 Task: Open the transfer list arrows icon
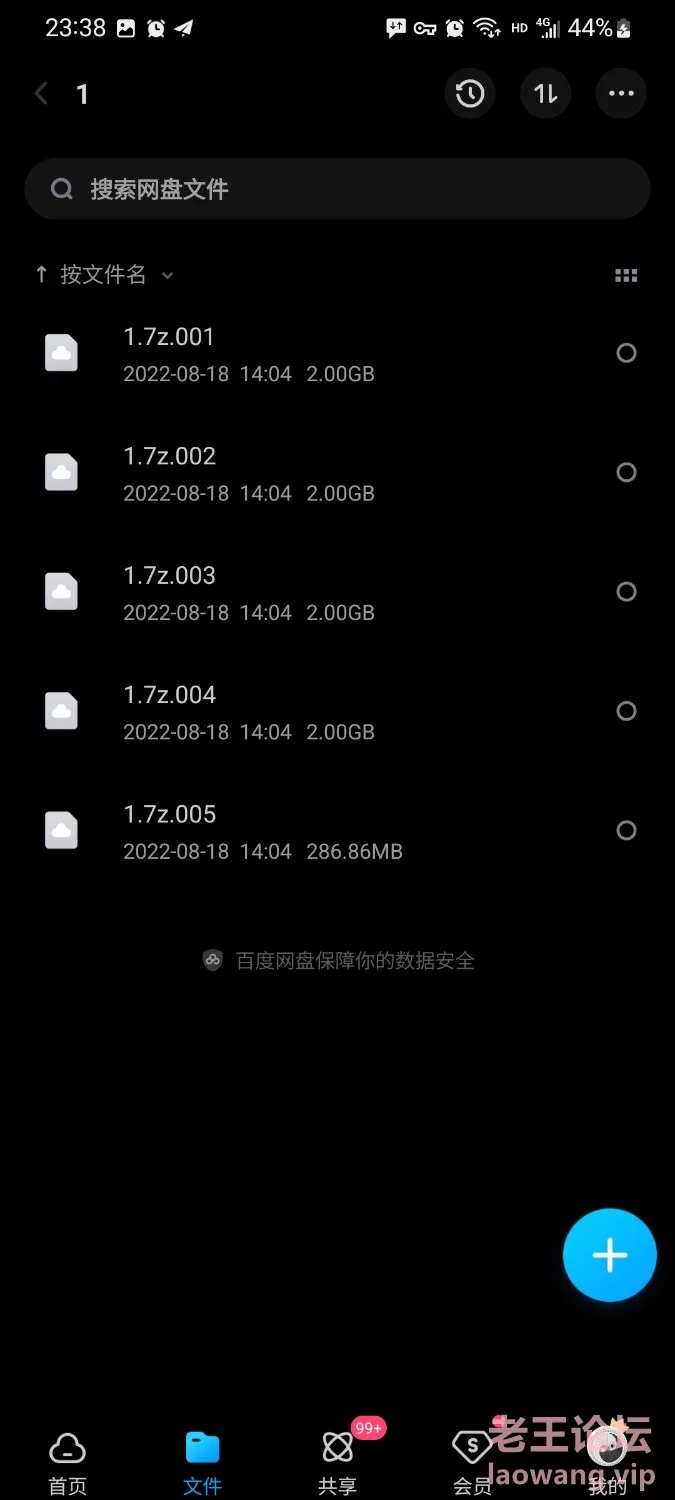(546, 94)
